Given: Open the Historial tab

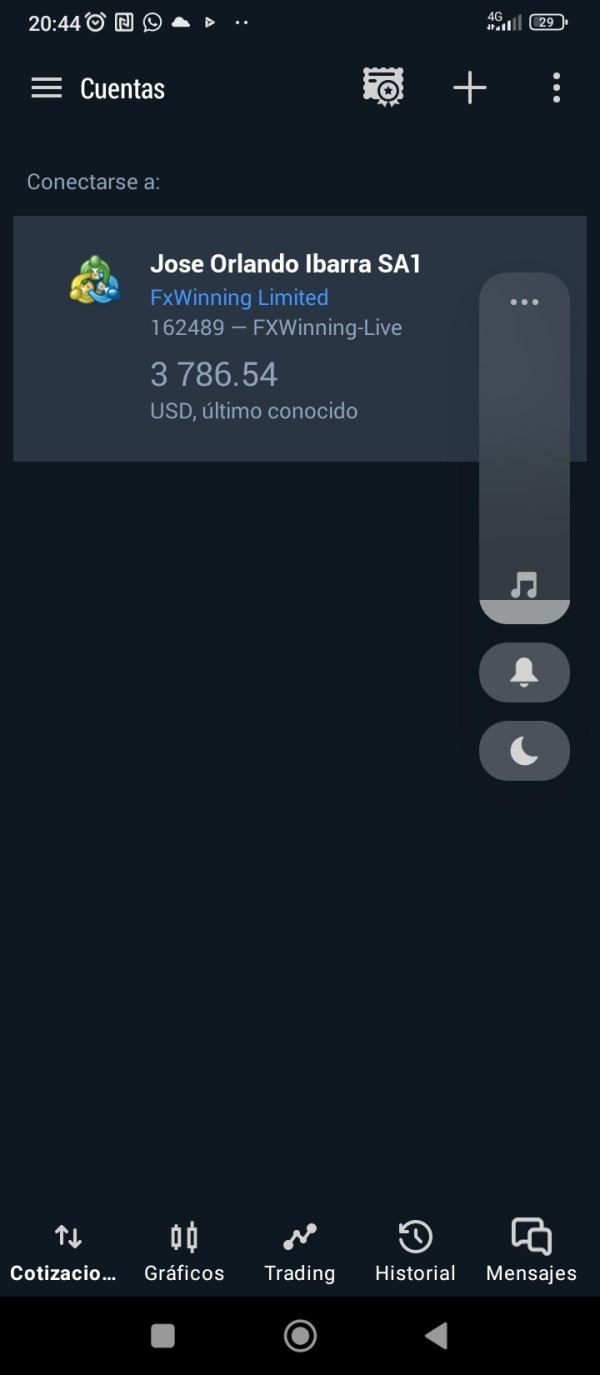Looking at the screenshot, I should tap(415, 1253).
